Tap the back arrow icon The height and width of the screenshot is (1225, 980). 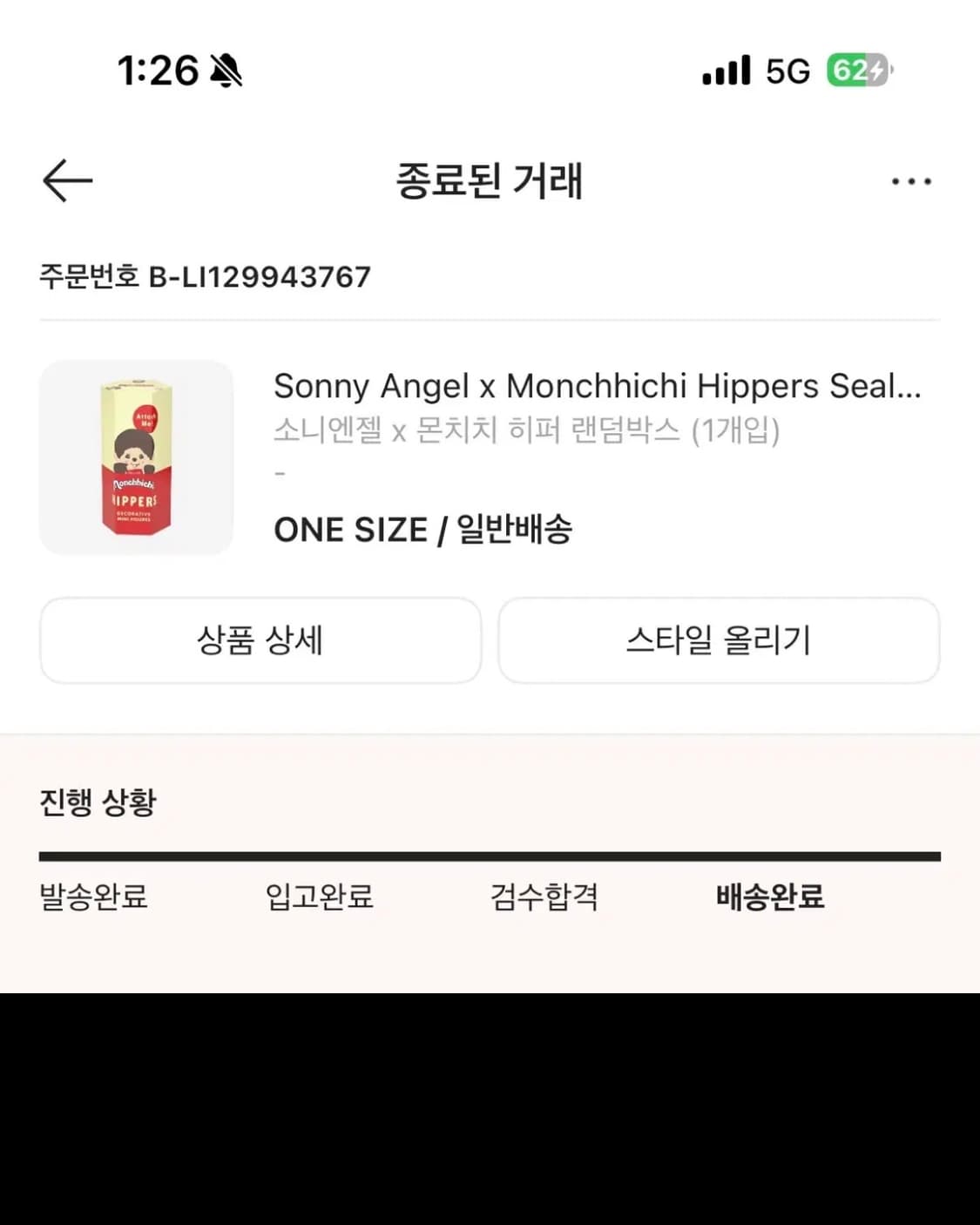pos(66,179)
